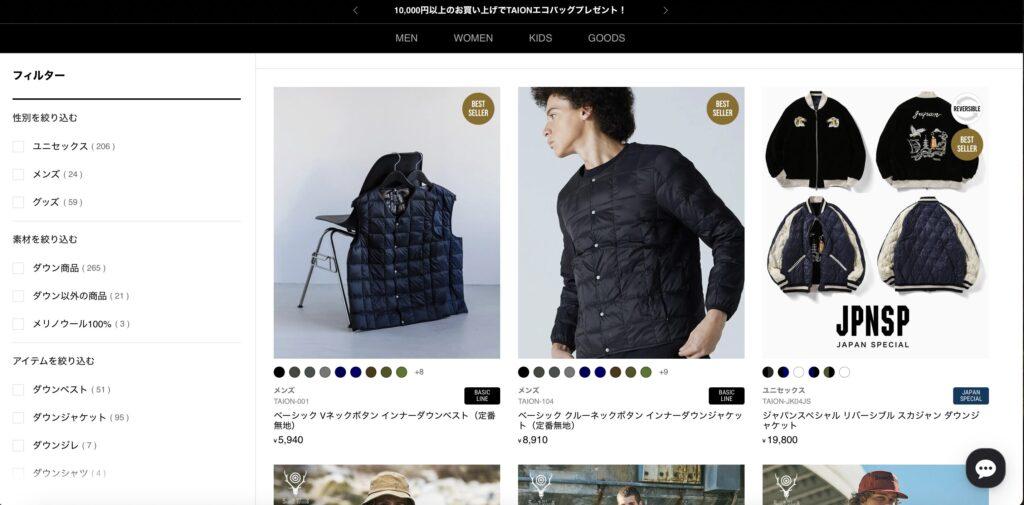Check the ユニセックス filter

coord(18,147)
